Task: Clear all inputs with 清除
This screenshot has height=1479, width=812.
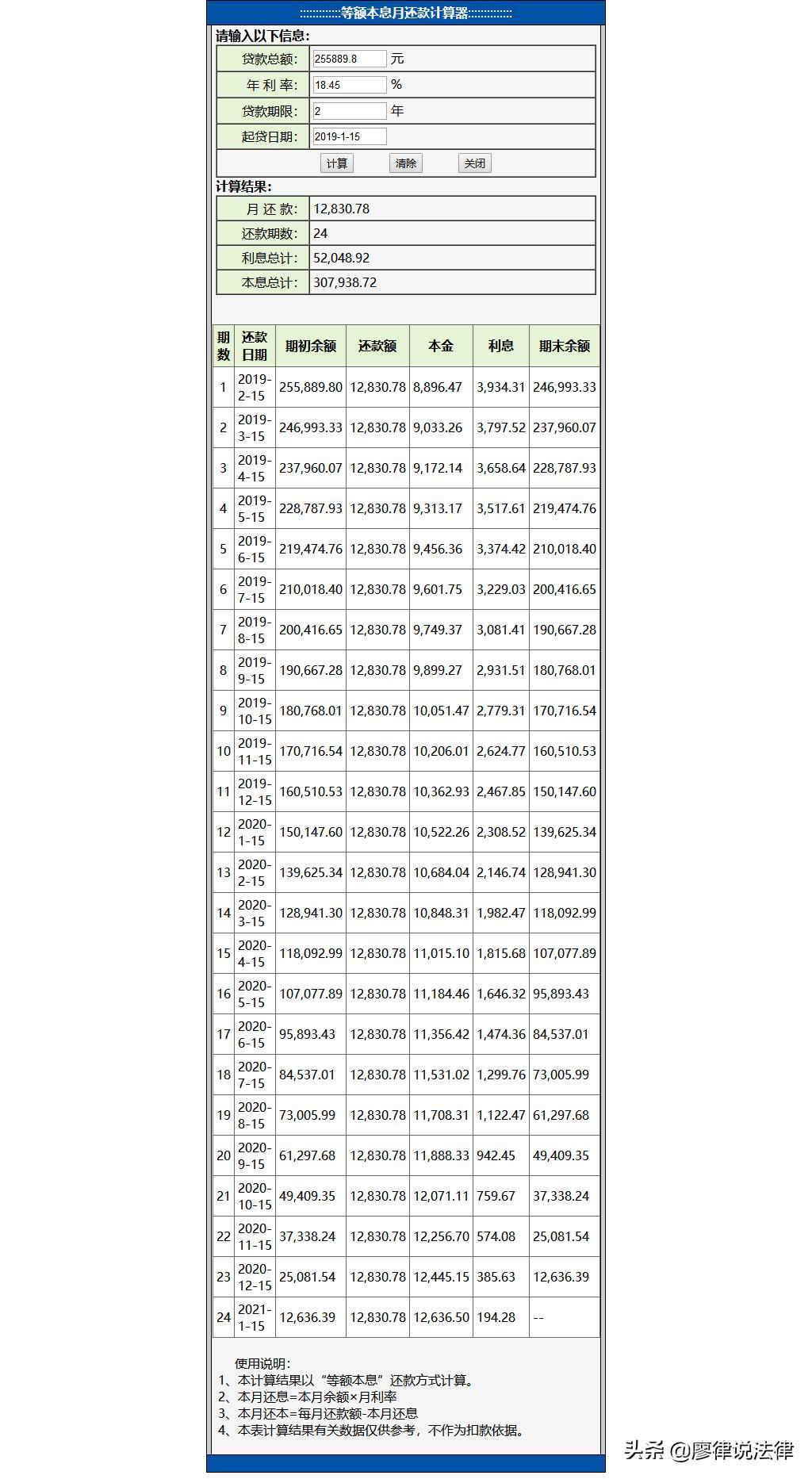Action: pyautogui.click(x=406, y=163)
